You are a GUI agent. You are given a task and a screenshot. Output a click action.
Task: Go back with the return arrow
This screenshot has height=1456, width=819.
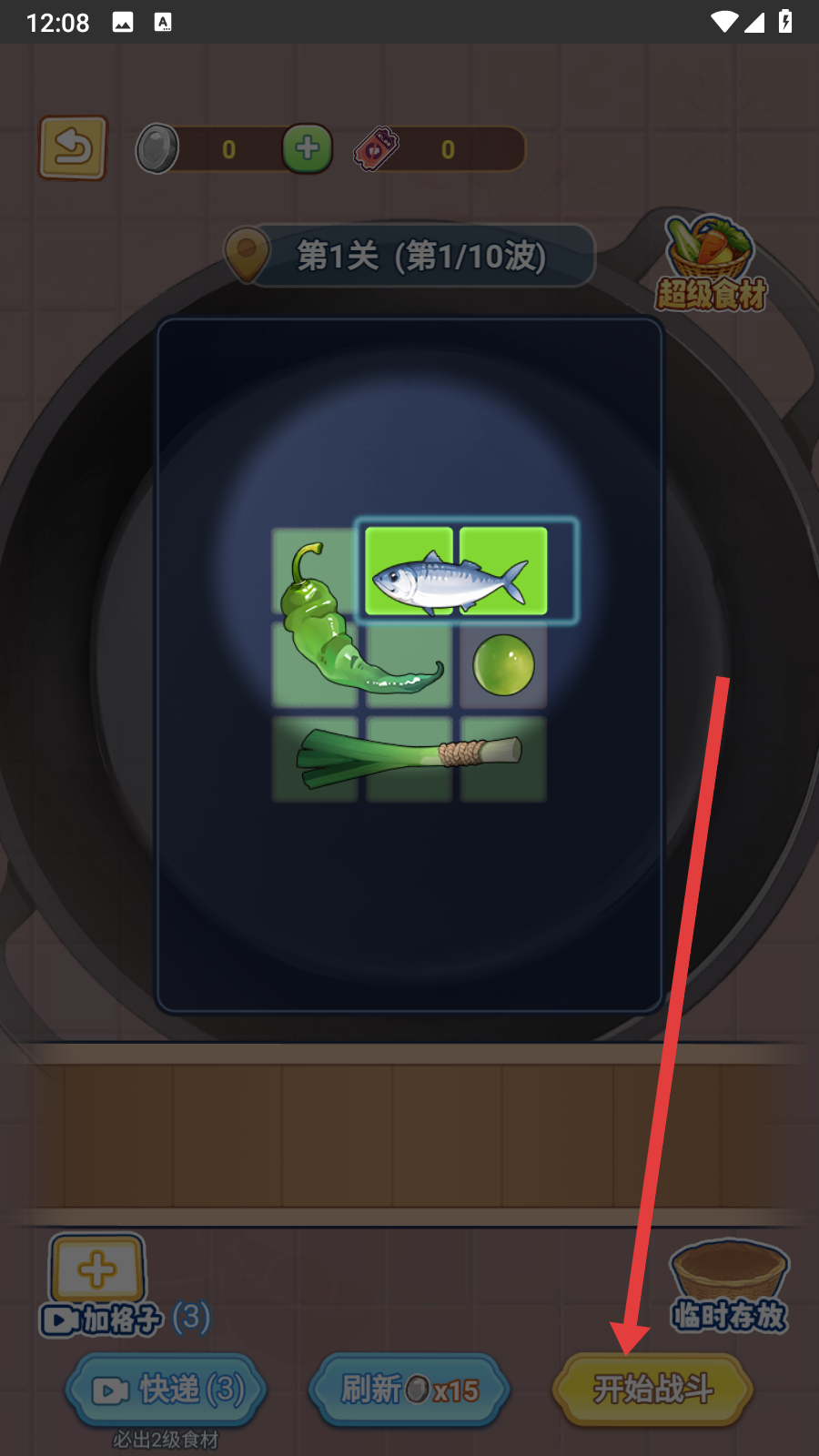73,147
